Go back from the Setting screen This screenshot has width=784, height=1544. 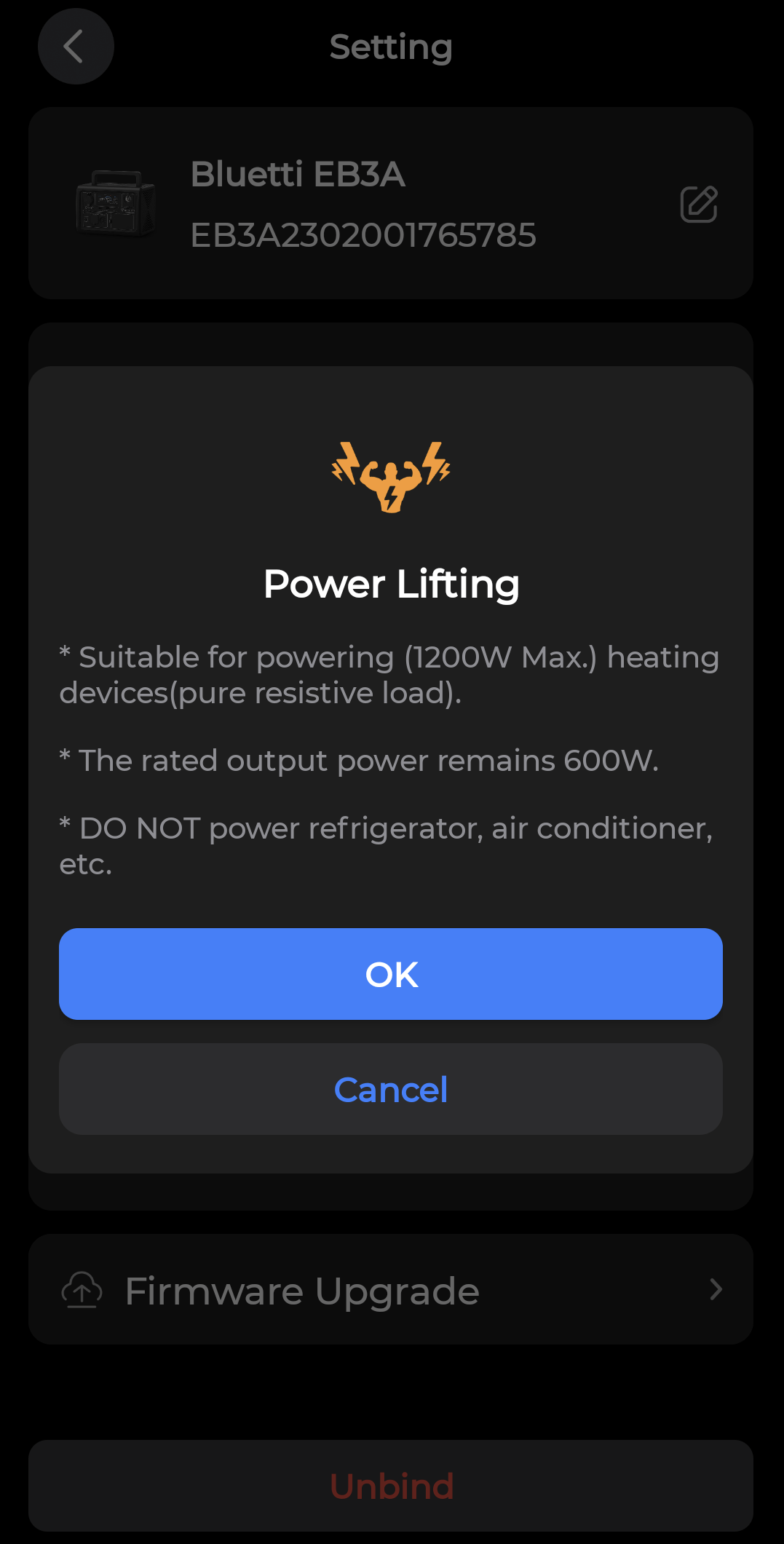pyautogui.click(x=76, y=47)
